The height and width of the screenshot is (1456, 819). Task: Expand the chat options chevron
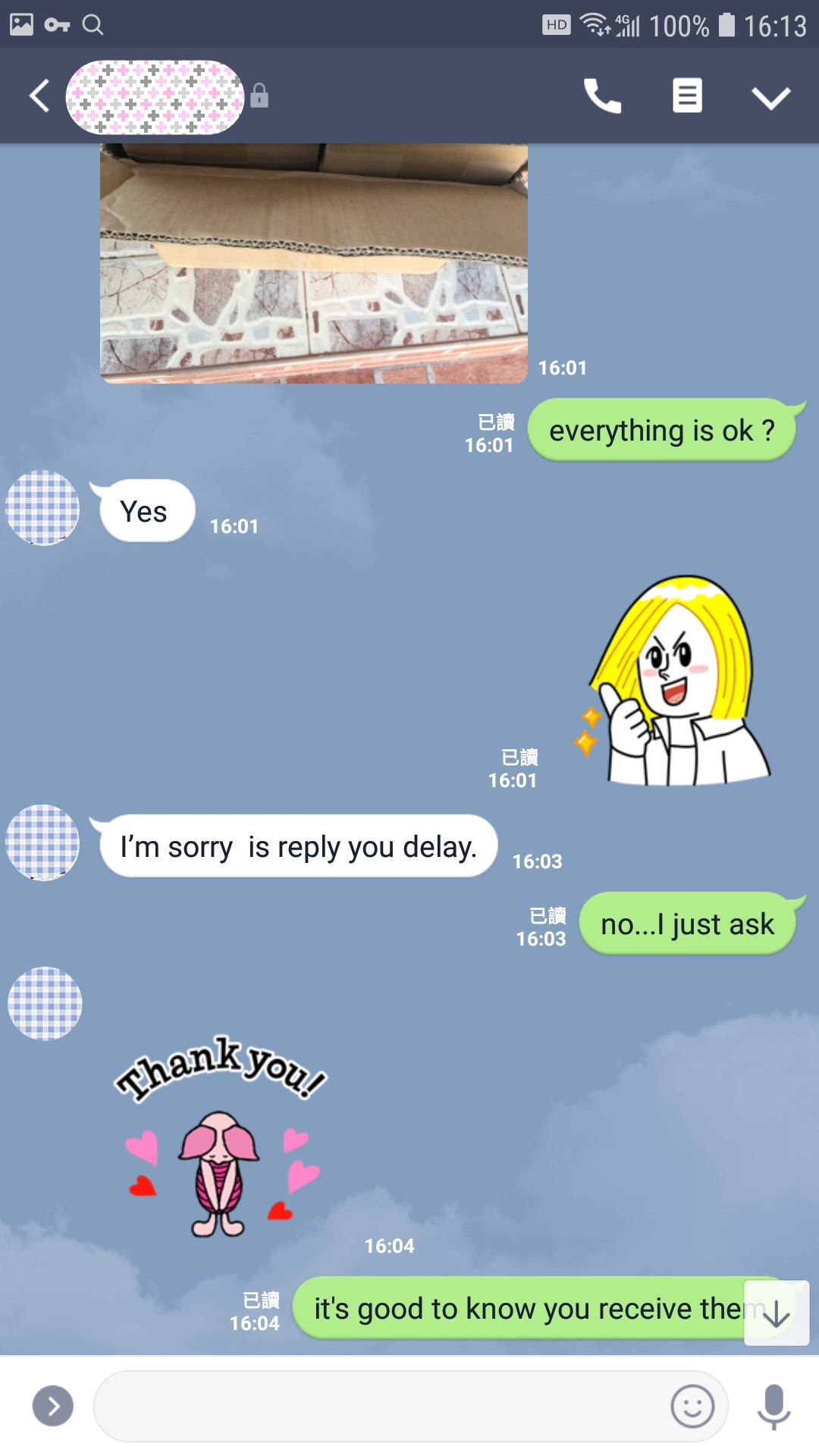tap(770, 97)
